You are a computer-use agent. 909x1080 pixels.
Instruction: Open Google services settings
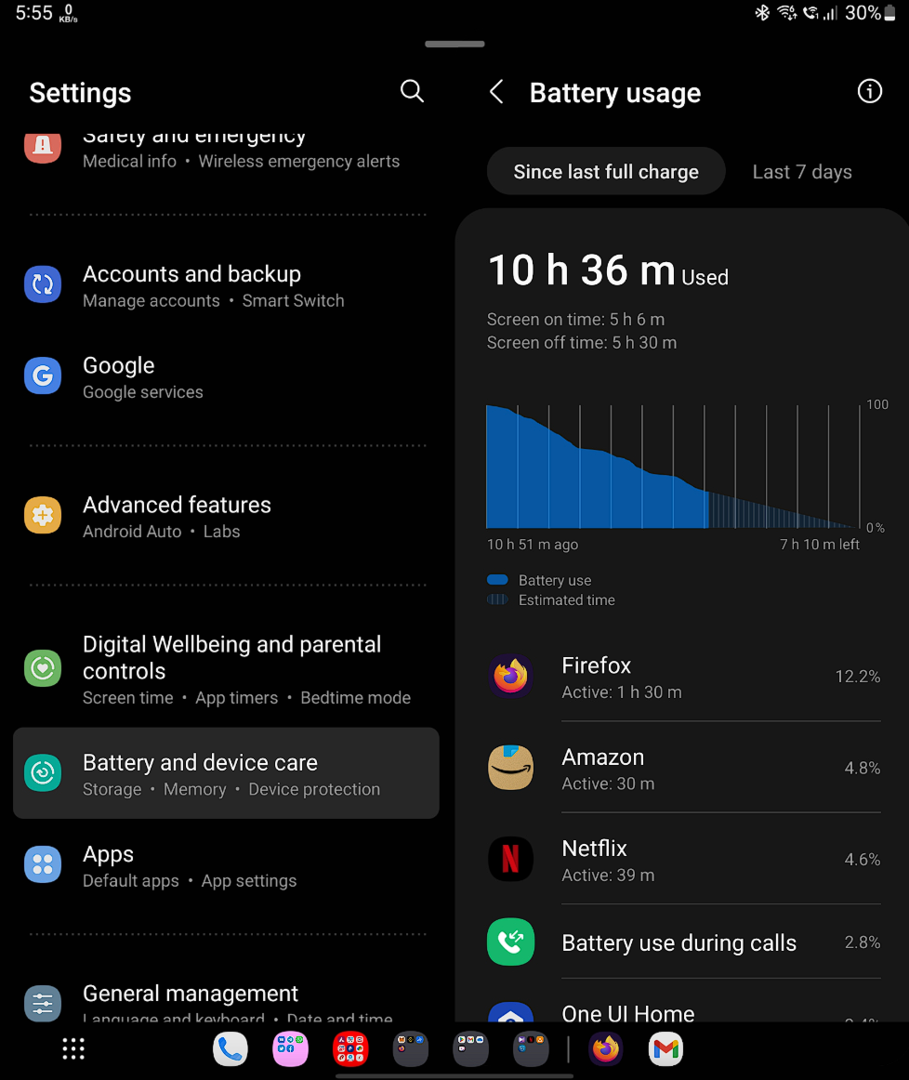[226, 377]
